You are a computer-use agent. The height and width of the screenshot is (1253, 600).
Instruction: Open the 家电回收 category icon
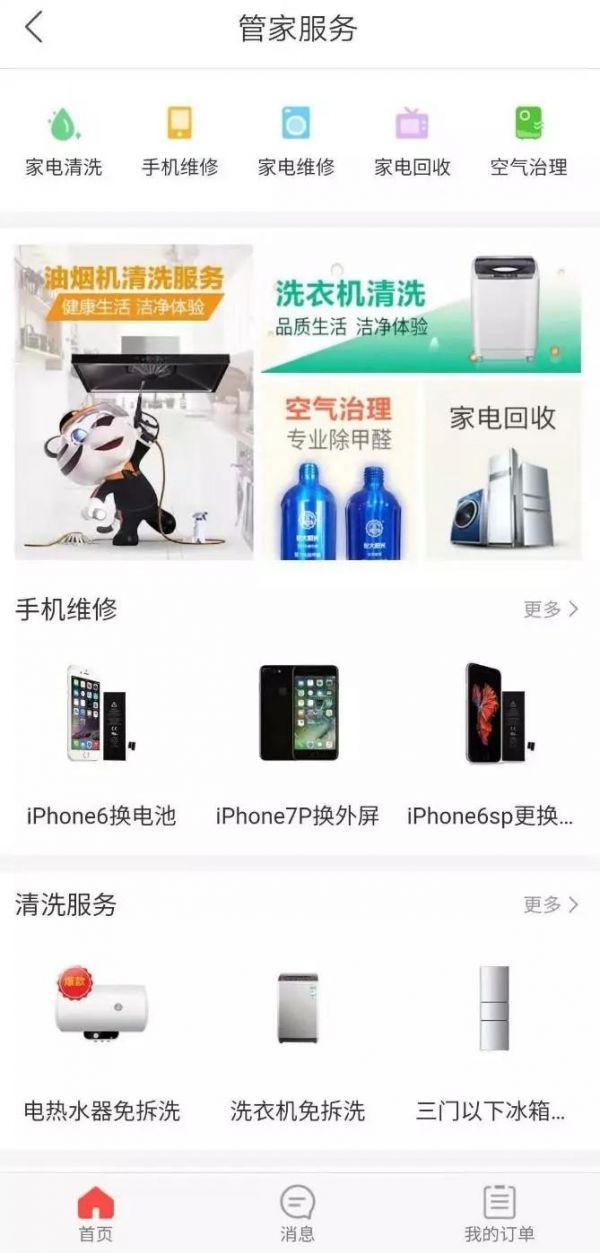pyautogui.click(x=412, y=140)
